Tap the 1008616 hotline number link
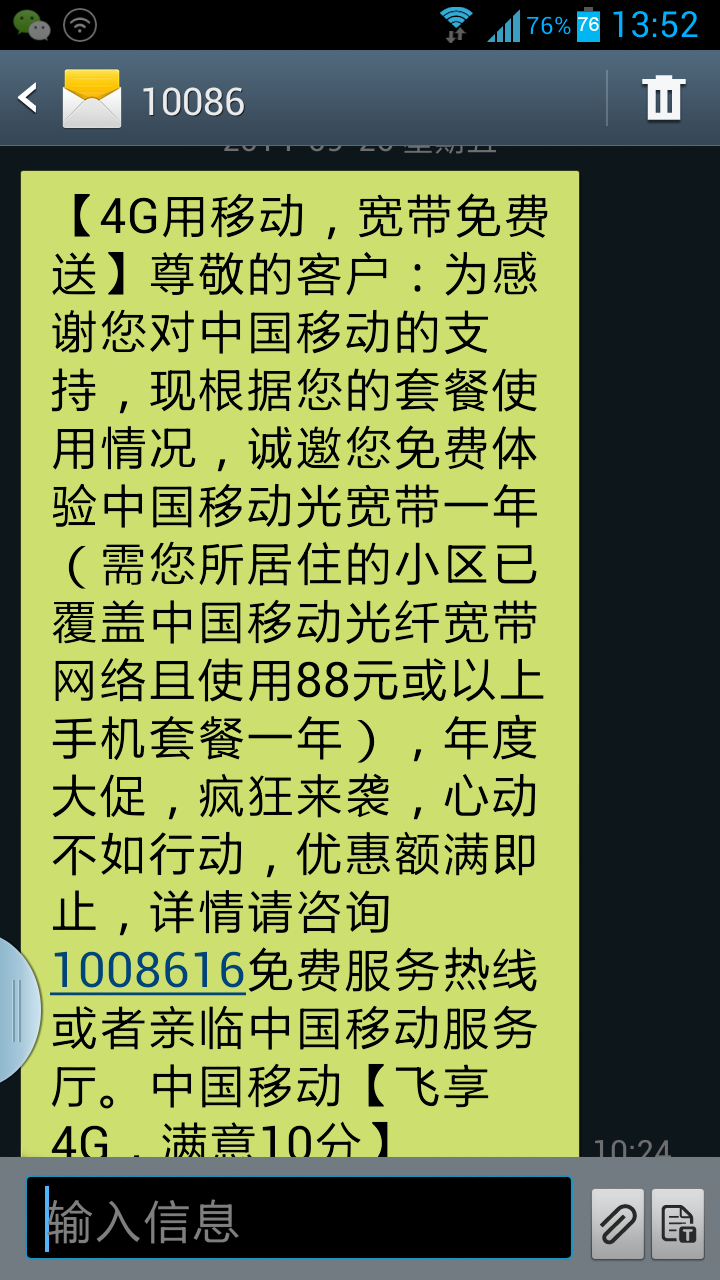The image size is (720, 1280). click(x=148, y=971)
